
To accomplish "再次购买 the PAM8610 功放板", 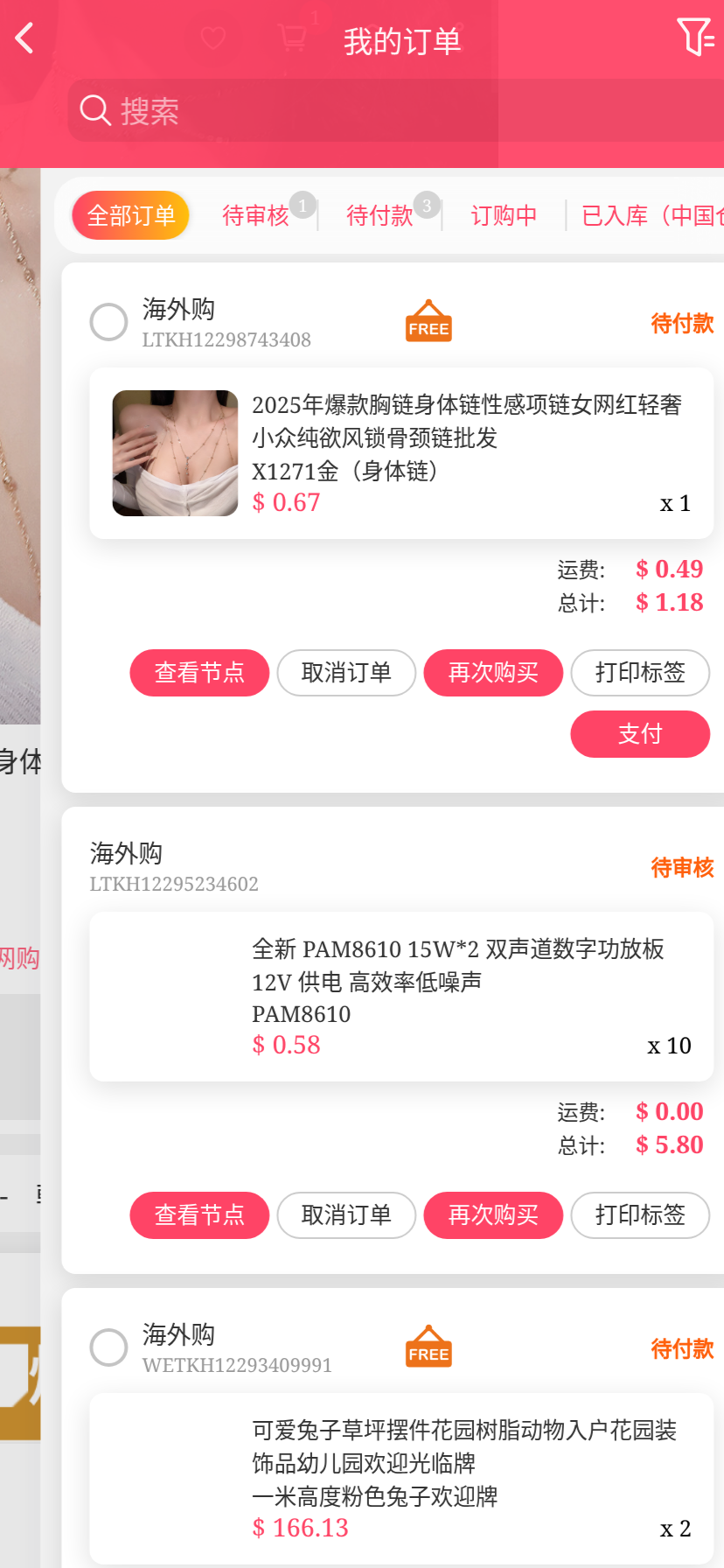I will click(493, 1215).
